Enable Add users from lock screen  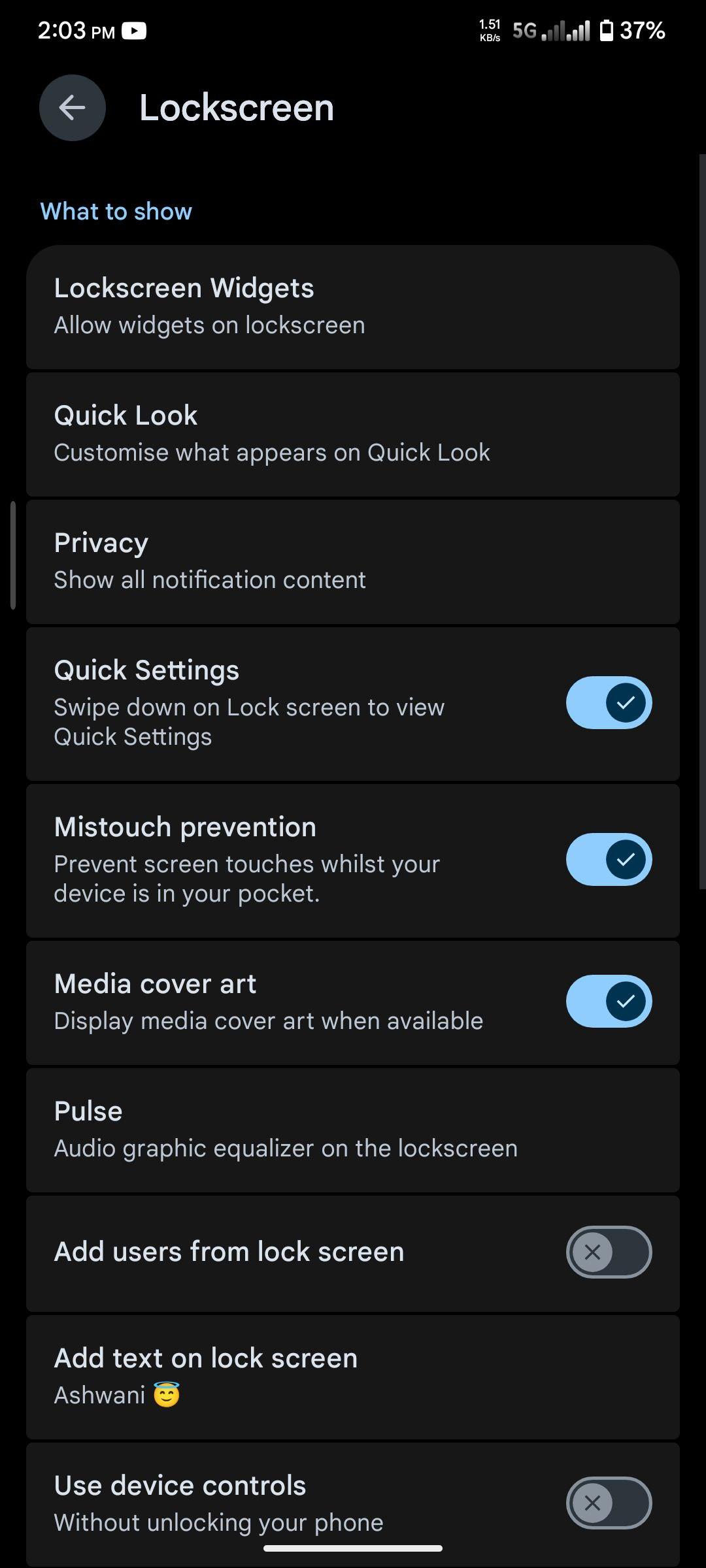(x=609, y=1252)
